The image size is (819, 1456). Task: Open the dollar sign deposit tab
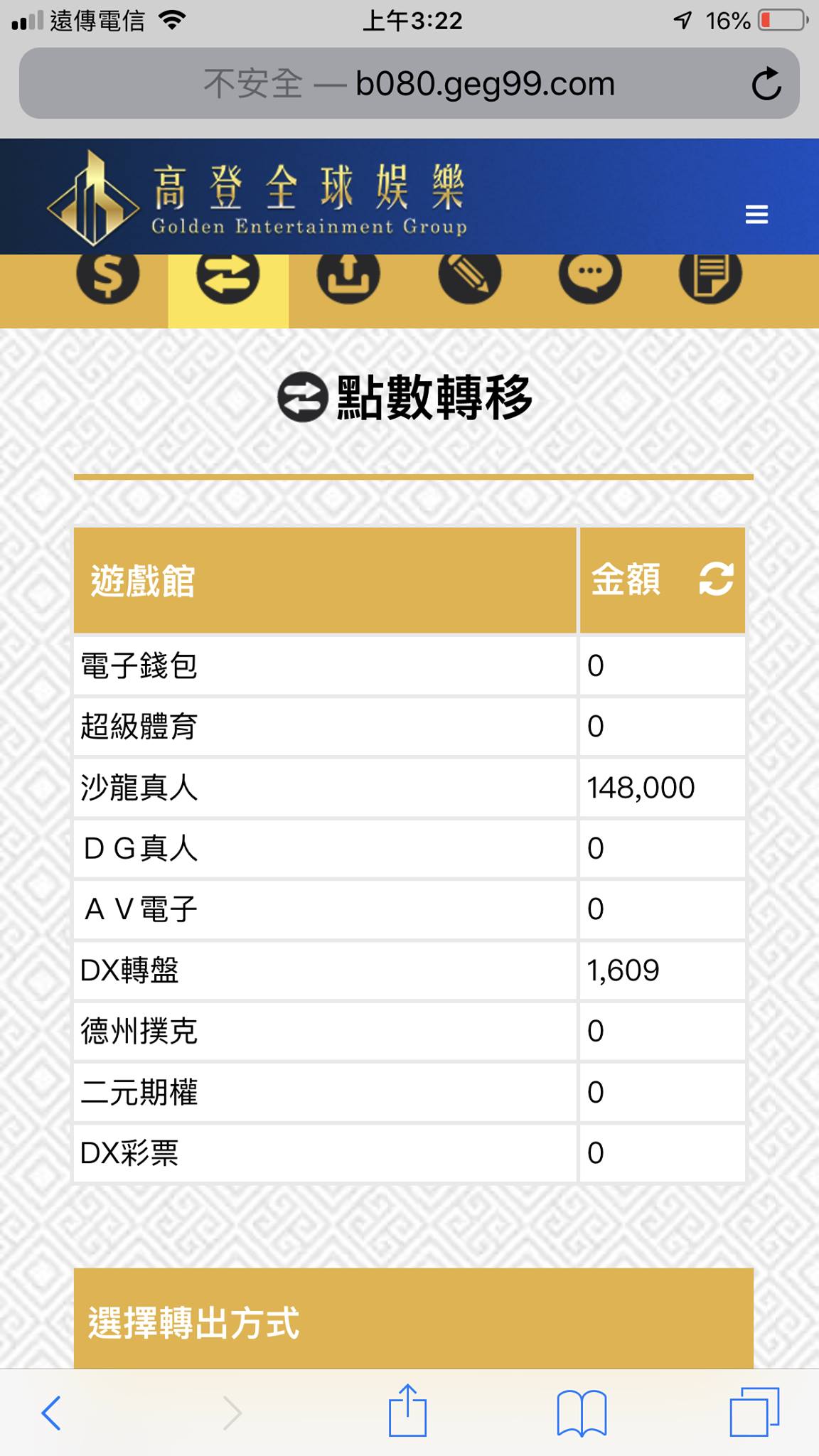(108, 276)
